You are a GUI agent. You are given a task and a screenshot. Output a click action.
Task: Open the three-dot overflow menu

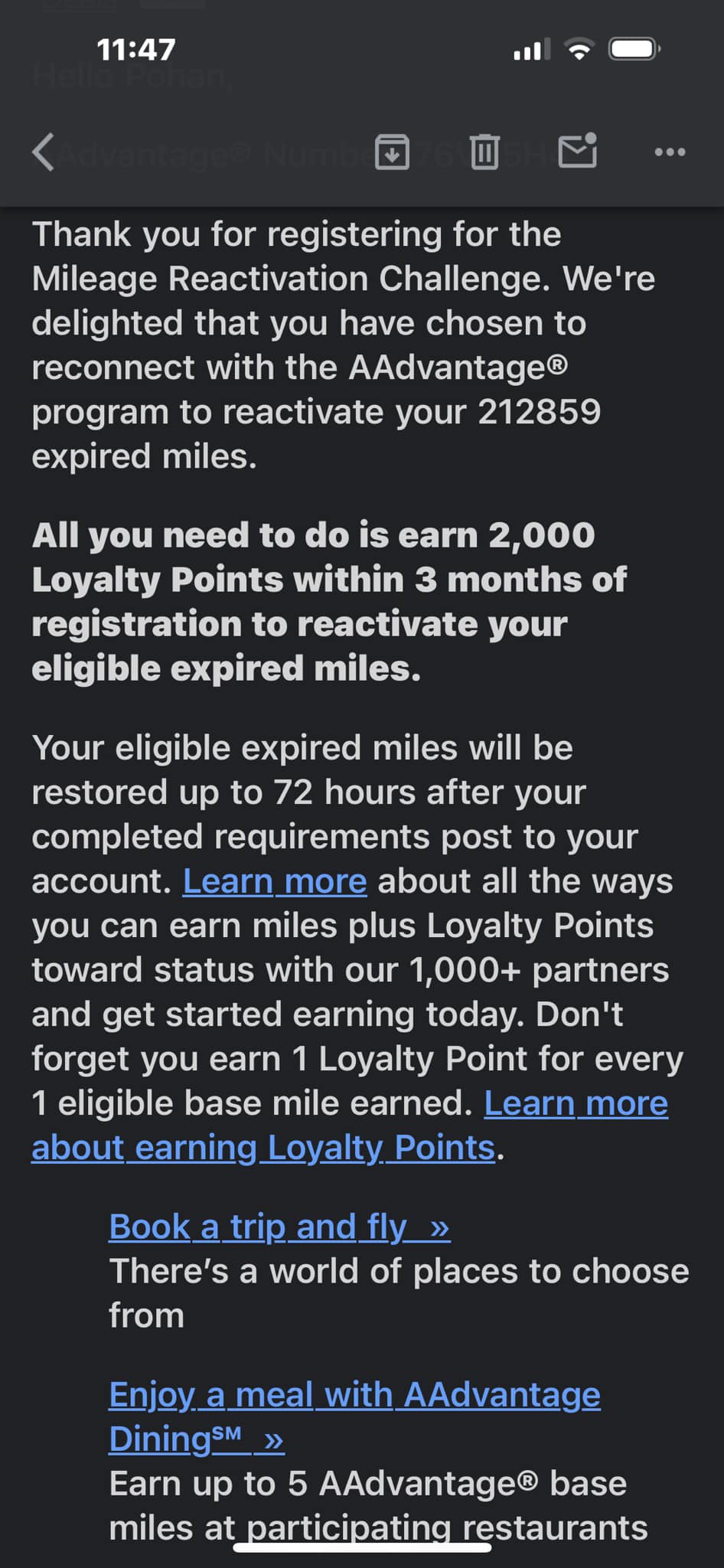tap(670, 152)
